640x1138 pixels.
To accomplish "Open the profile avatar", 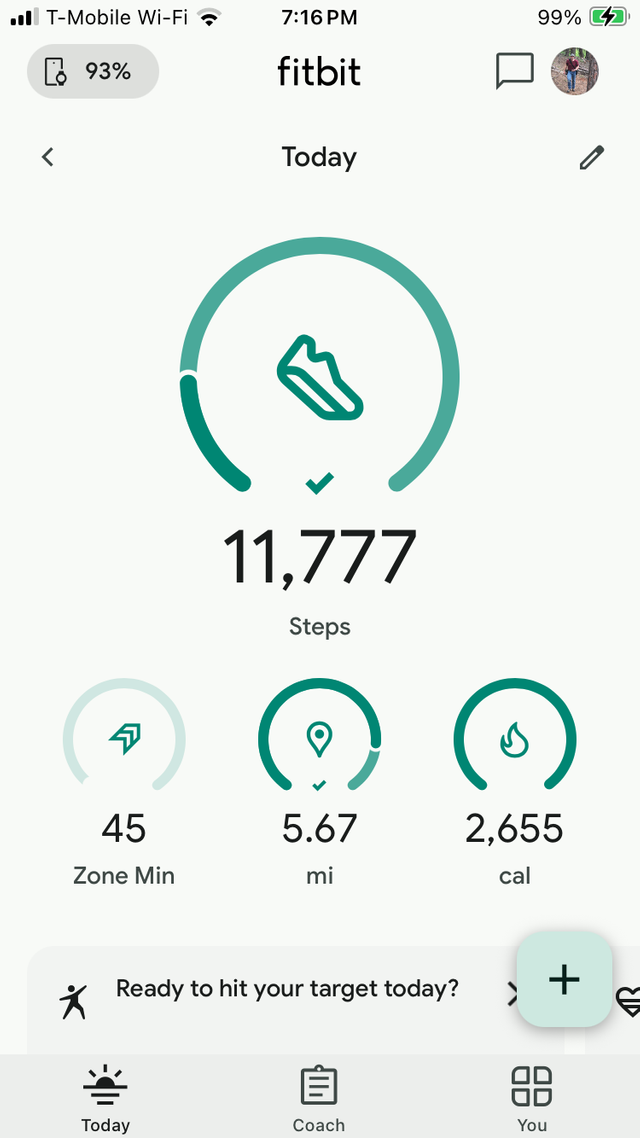I will pyautogui.click(x=575, y=71).
